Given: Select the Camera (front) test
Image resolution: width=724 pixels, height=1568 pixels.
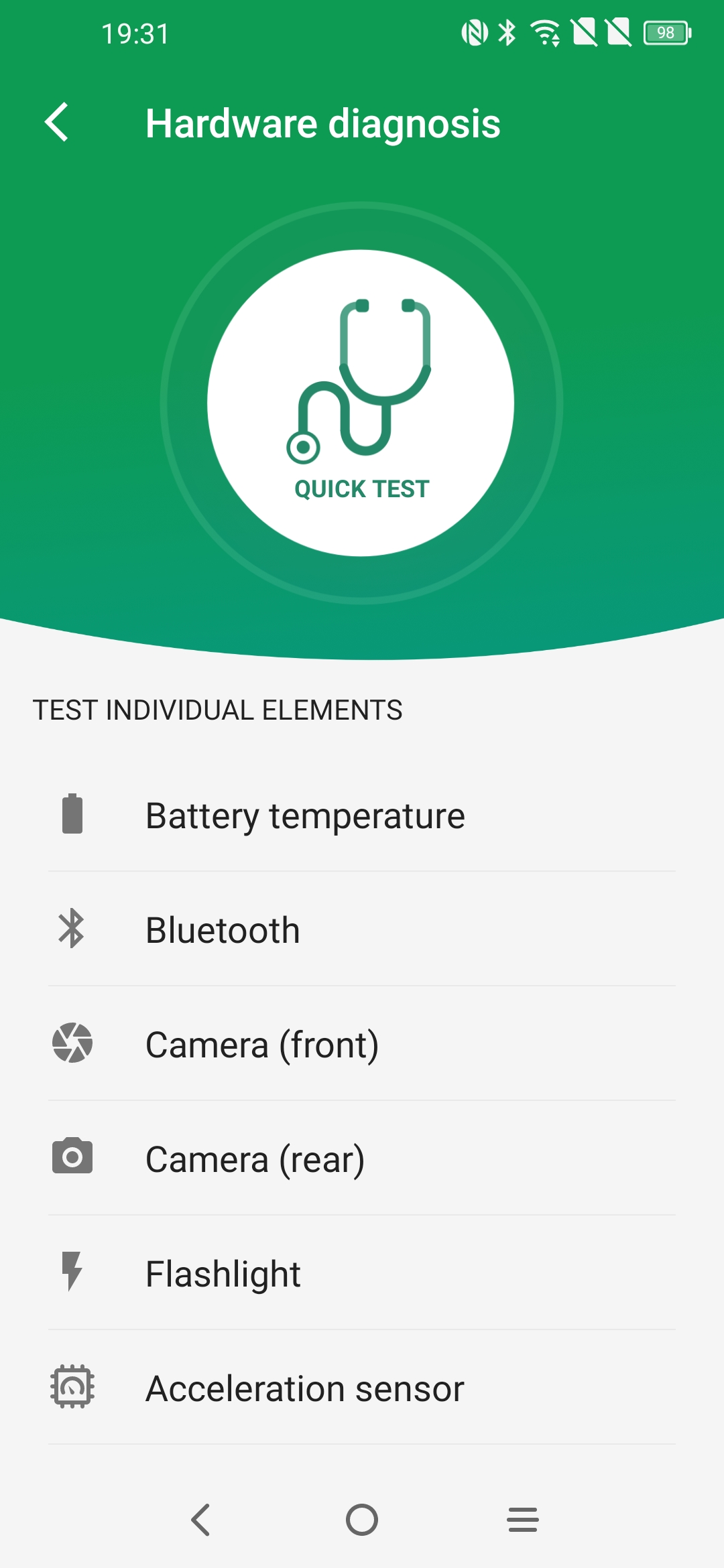Looking at the screenshot, I should pos(362,1044).
